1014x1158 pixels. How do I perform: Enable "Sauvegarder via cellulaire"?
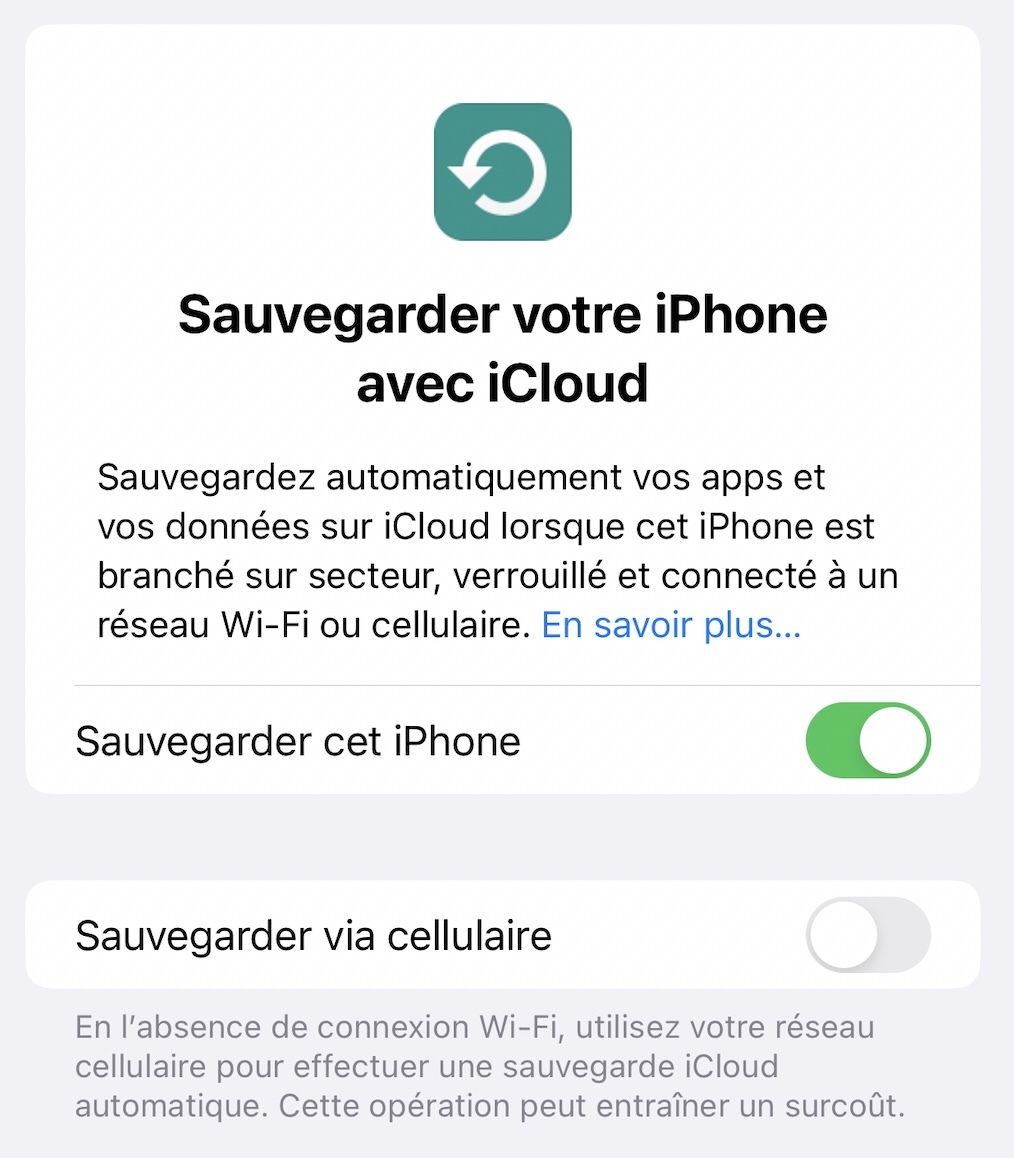pyautogui.click(x=867, y=935)
